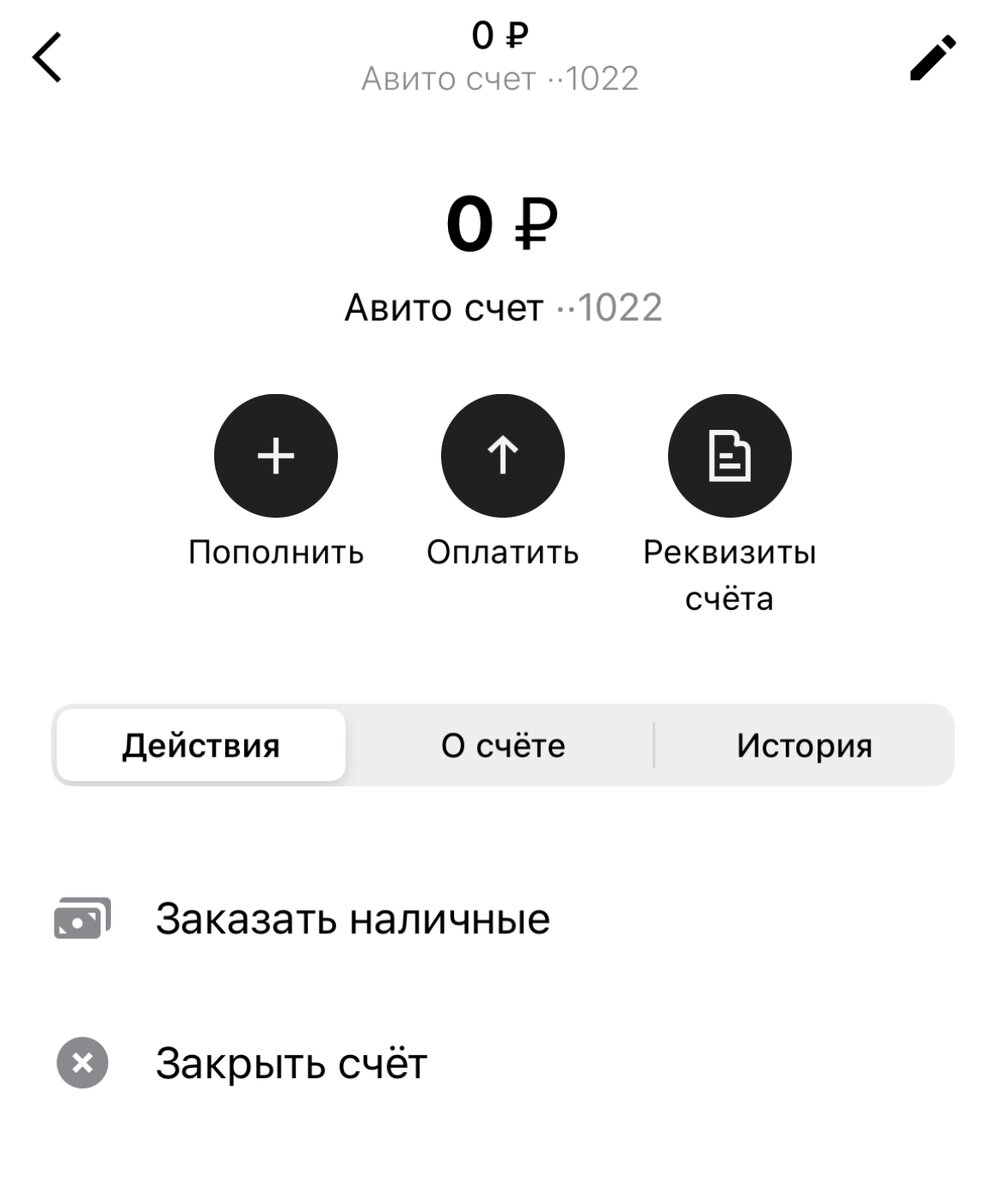This screenshot has width=1006, height=1200.
Task: Open the История tab
Action: click(805, 744)
